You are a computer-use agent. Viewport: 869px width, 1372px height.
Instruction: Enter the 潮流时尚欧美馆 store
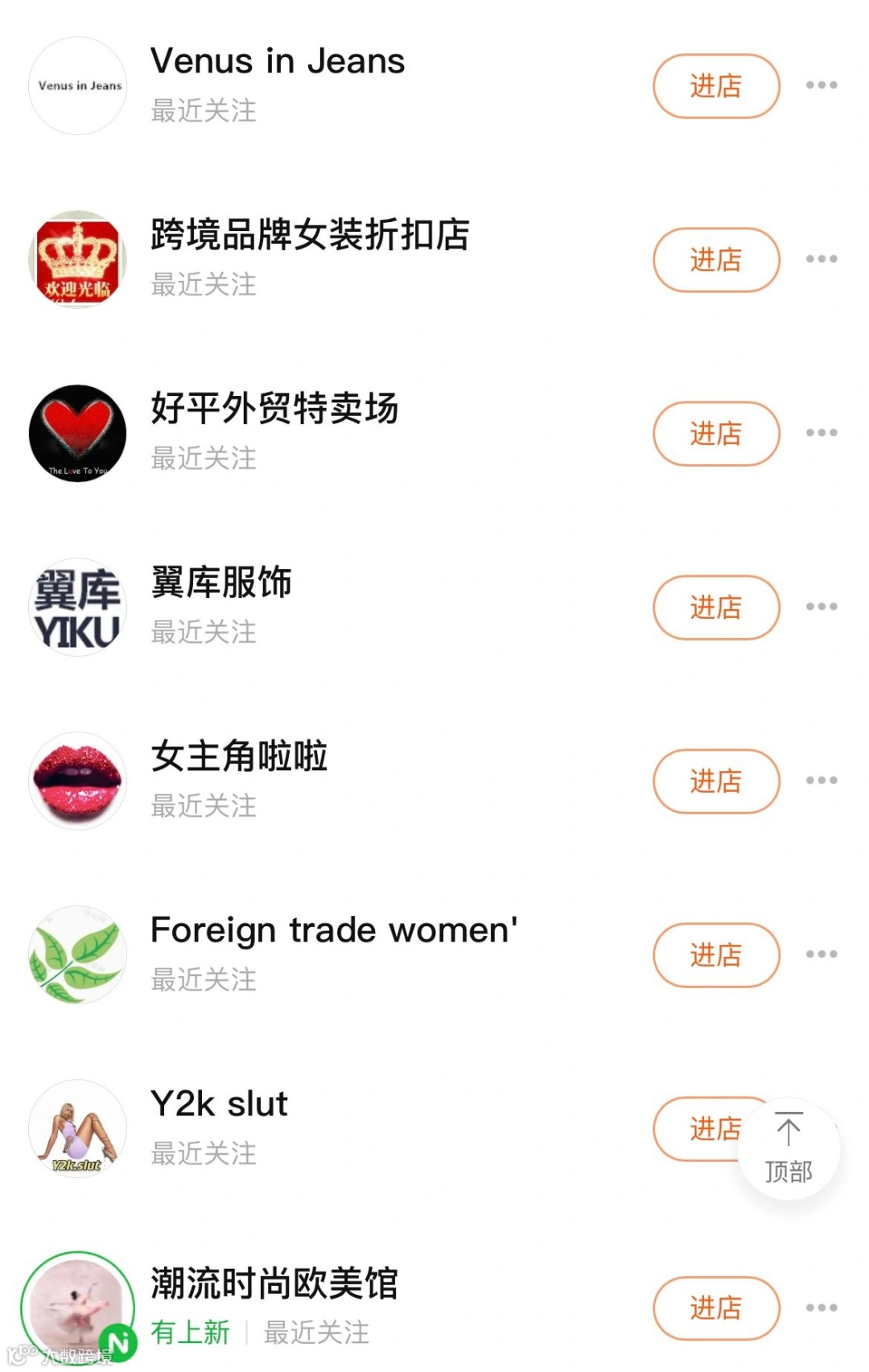[x=715, y=1308]
